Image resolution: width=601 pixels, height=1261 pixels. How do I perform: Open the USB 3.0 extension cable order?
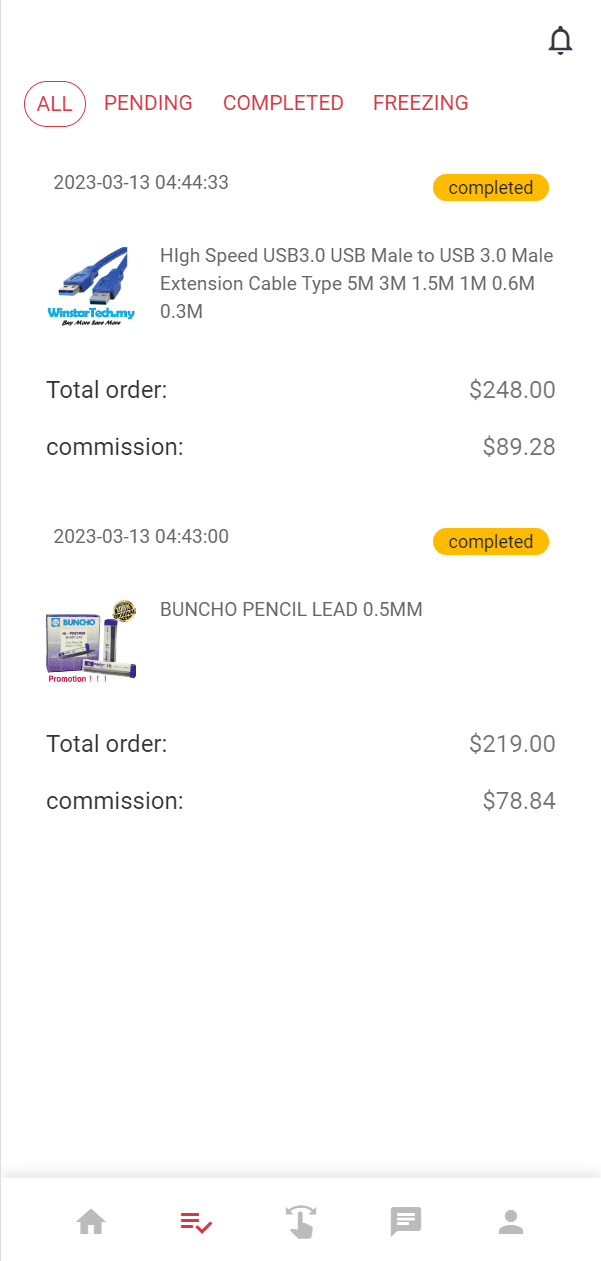(356, 284)
